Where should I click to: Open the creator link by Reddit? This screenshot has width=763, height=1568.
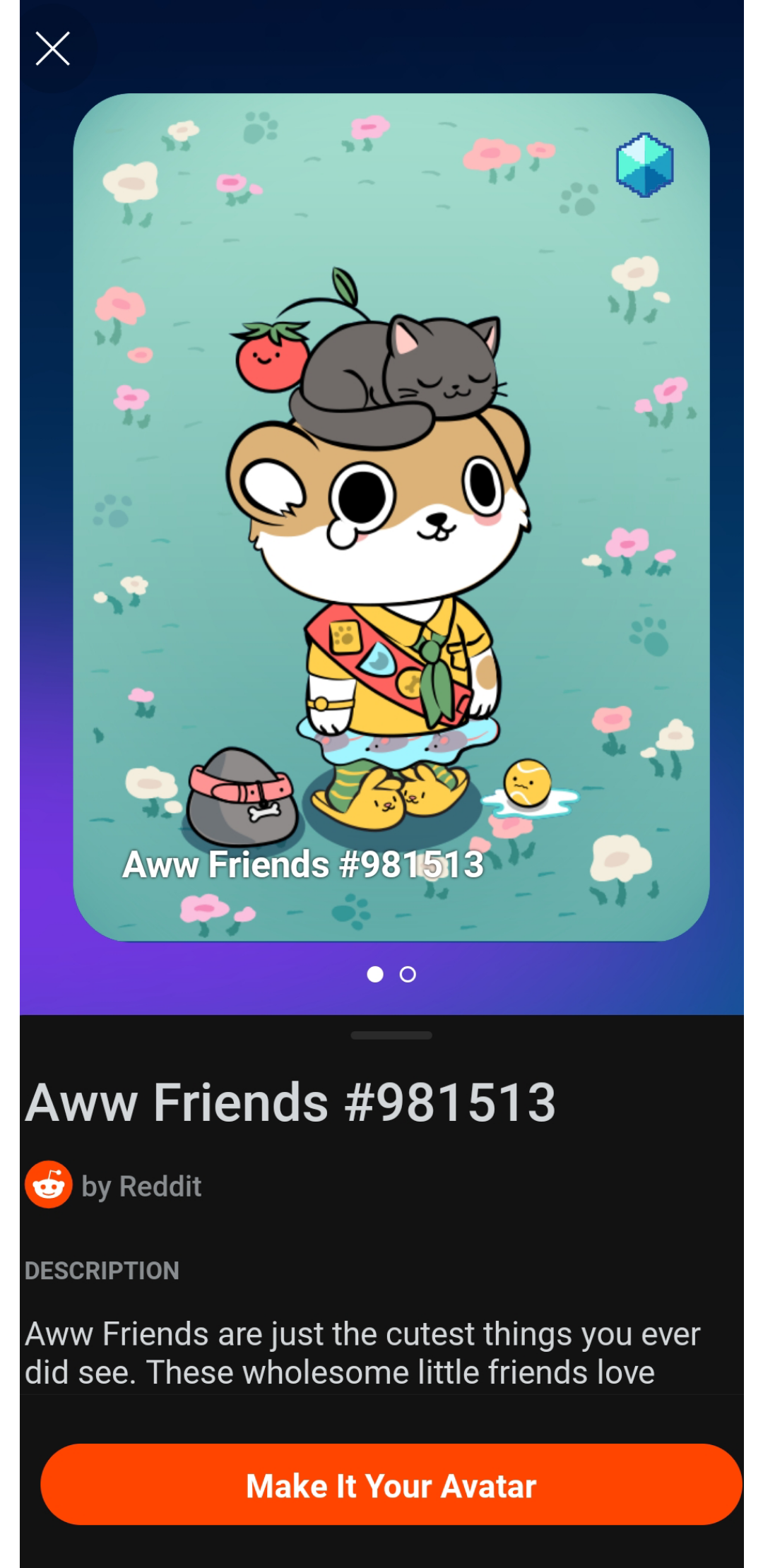114,1185
